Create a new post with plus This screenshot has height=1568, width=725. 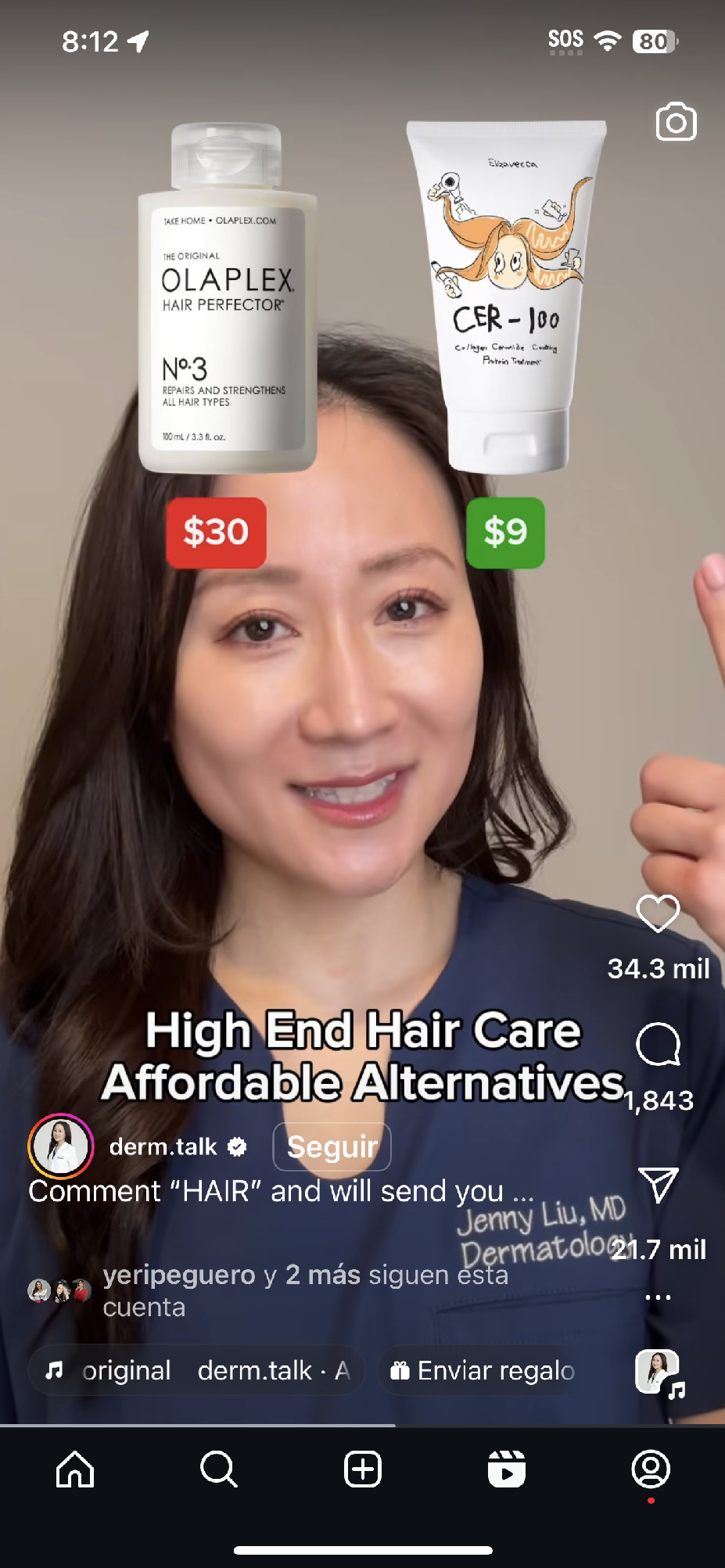click(x=363, y=1469)
